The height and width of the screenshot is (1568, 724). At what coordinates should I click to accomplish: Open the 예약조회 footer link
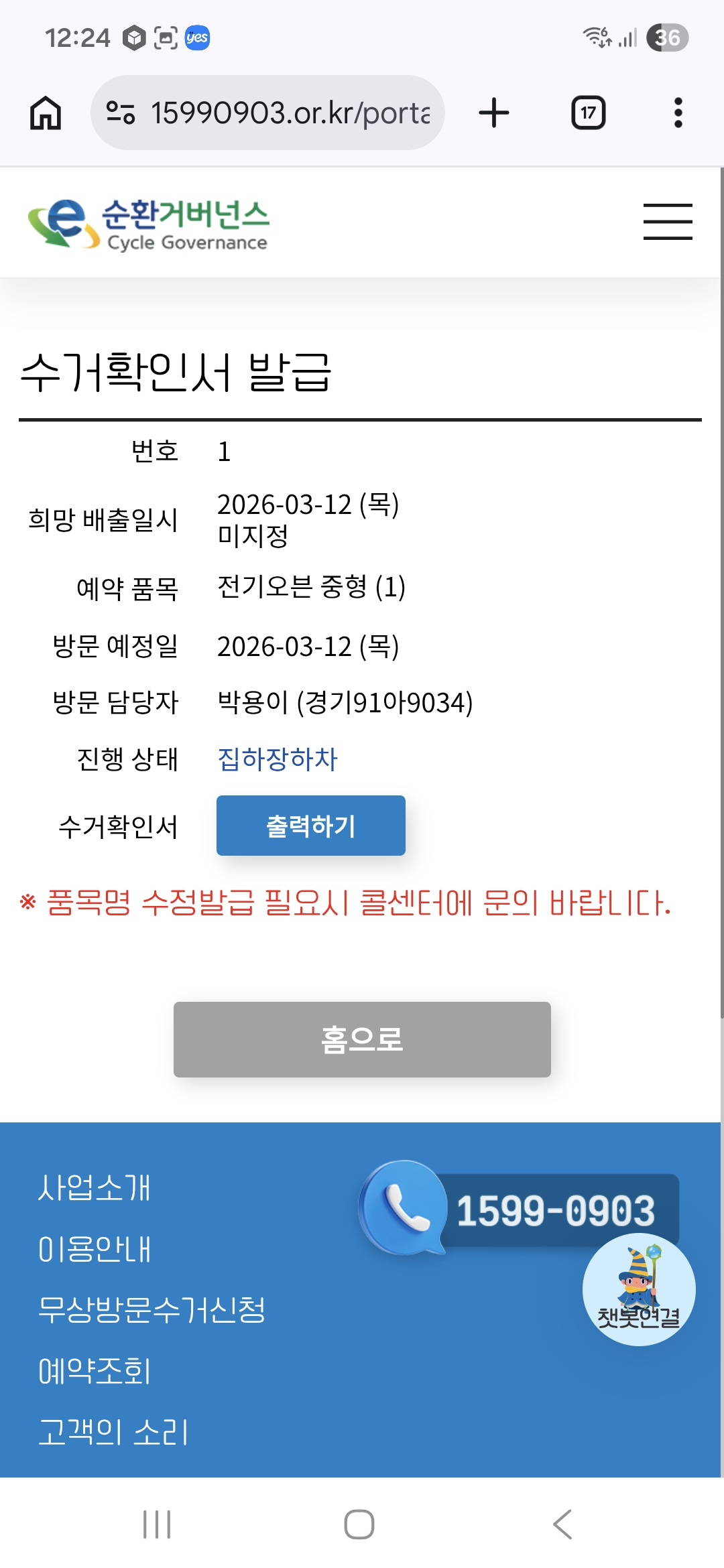coord(95,1371)
